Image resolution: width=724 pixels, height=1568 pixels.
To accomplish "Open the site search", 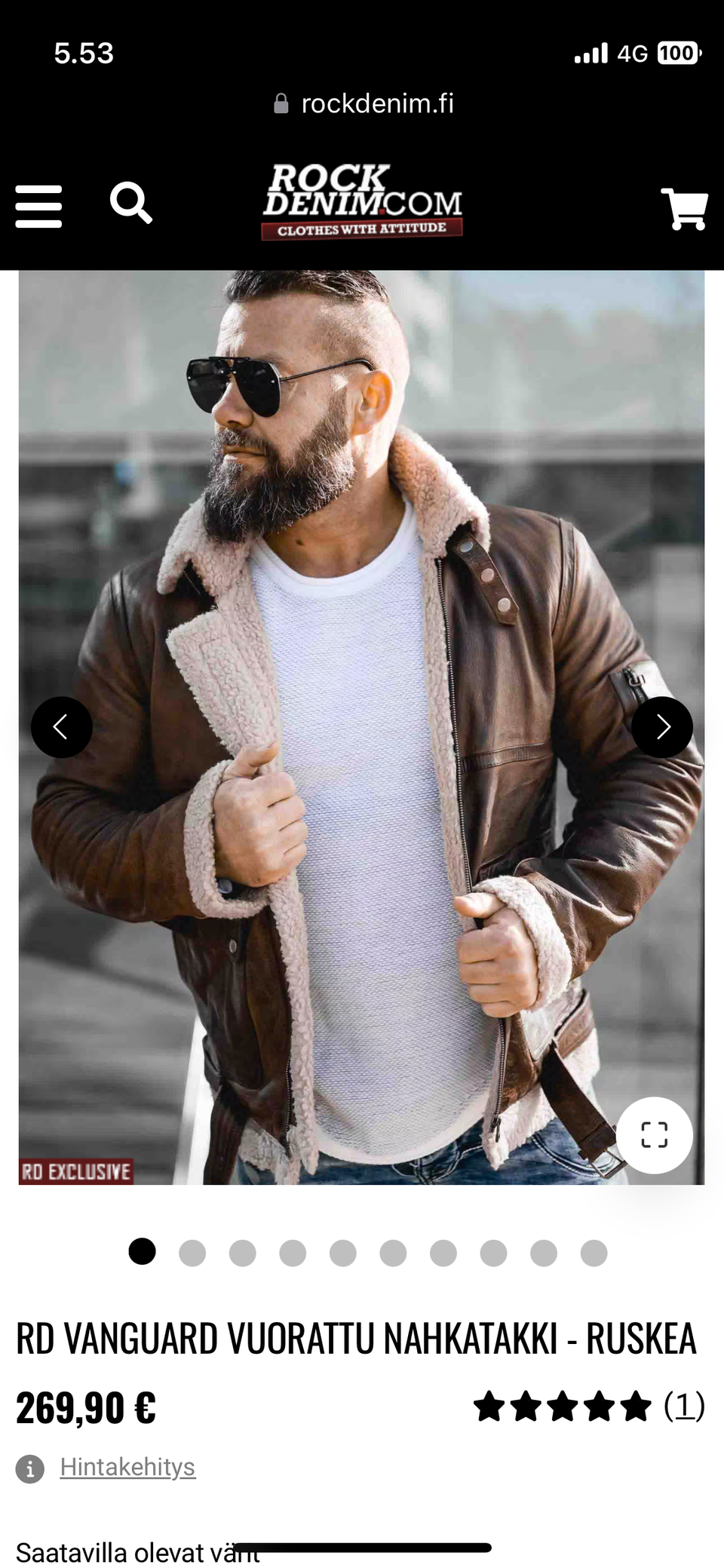I will 131,203.
